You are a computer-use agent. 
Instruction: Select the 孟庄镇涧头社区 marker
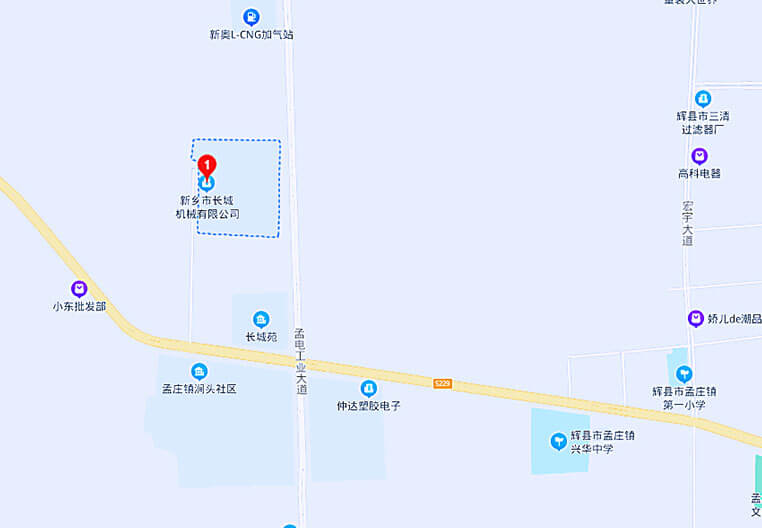(x=199, y=372)
